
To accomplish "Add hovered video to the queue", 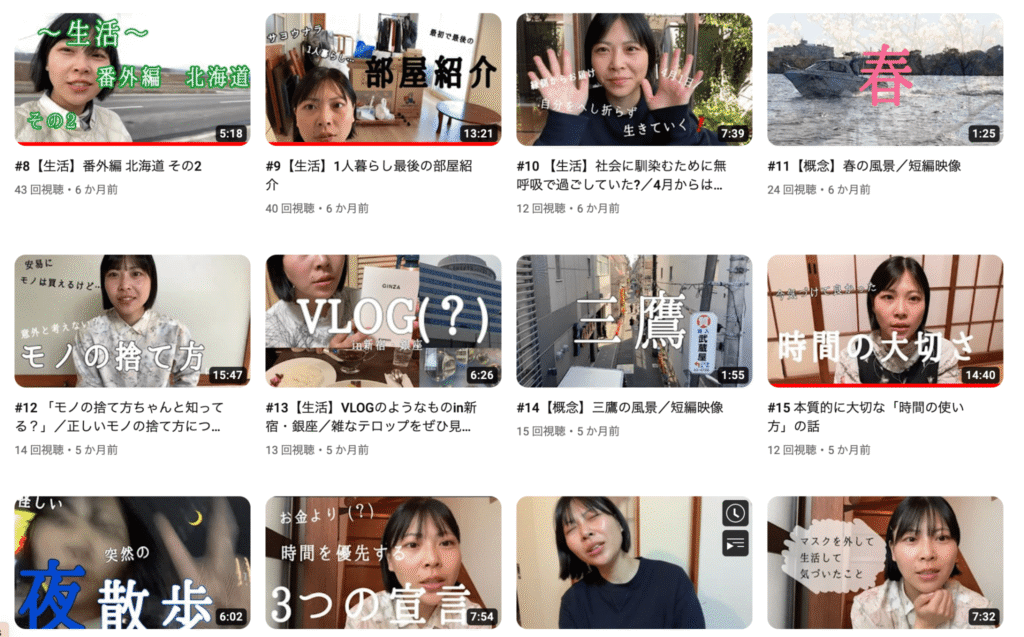I will pos(735,542).
